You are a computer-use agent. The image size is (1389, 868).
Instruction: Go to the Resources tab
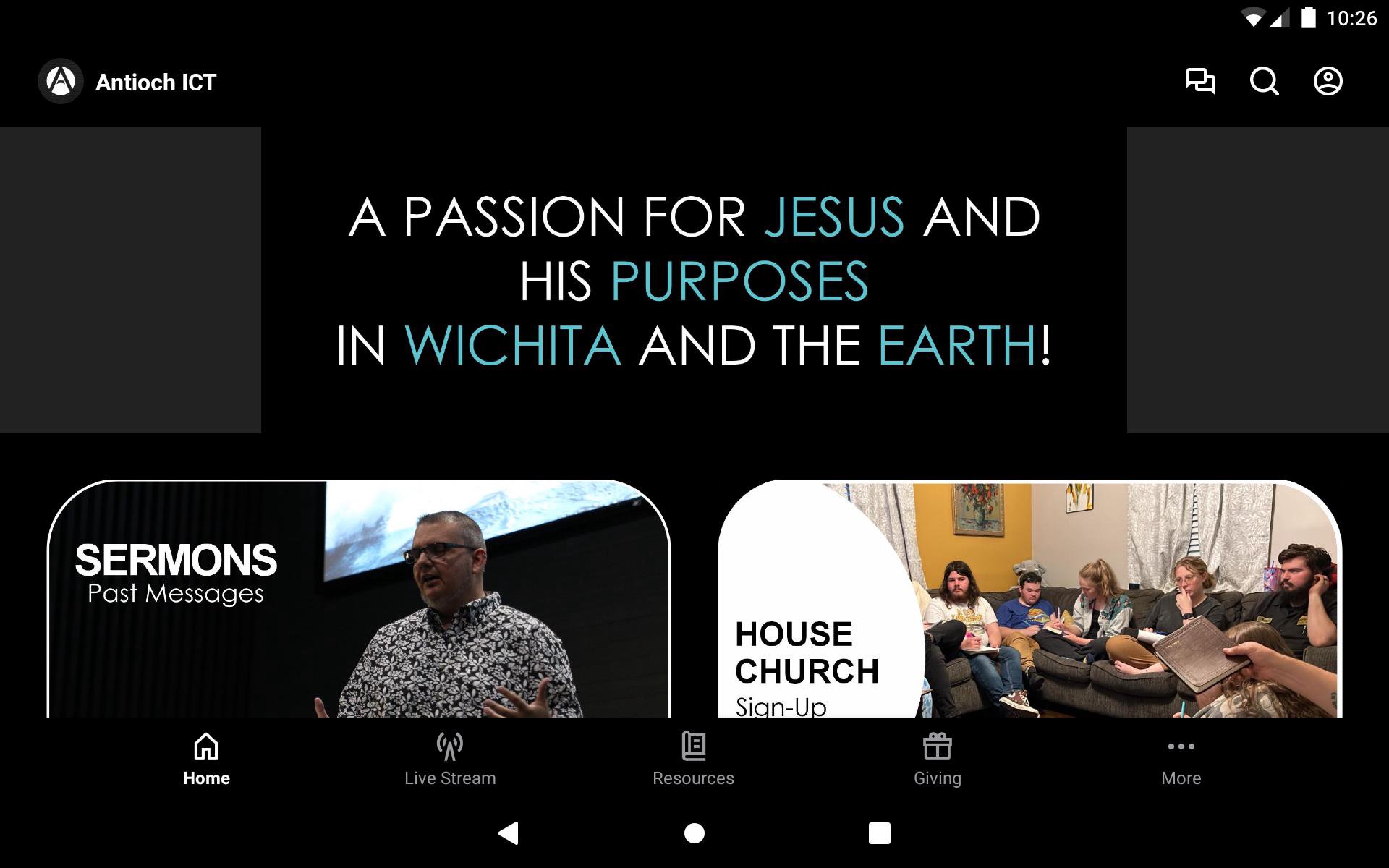click(x=693, y=759)
